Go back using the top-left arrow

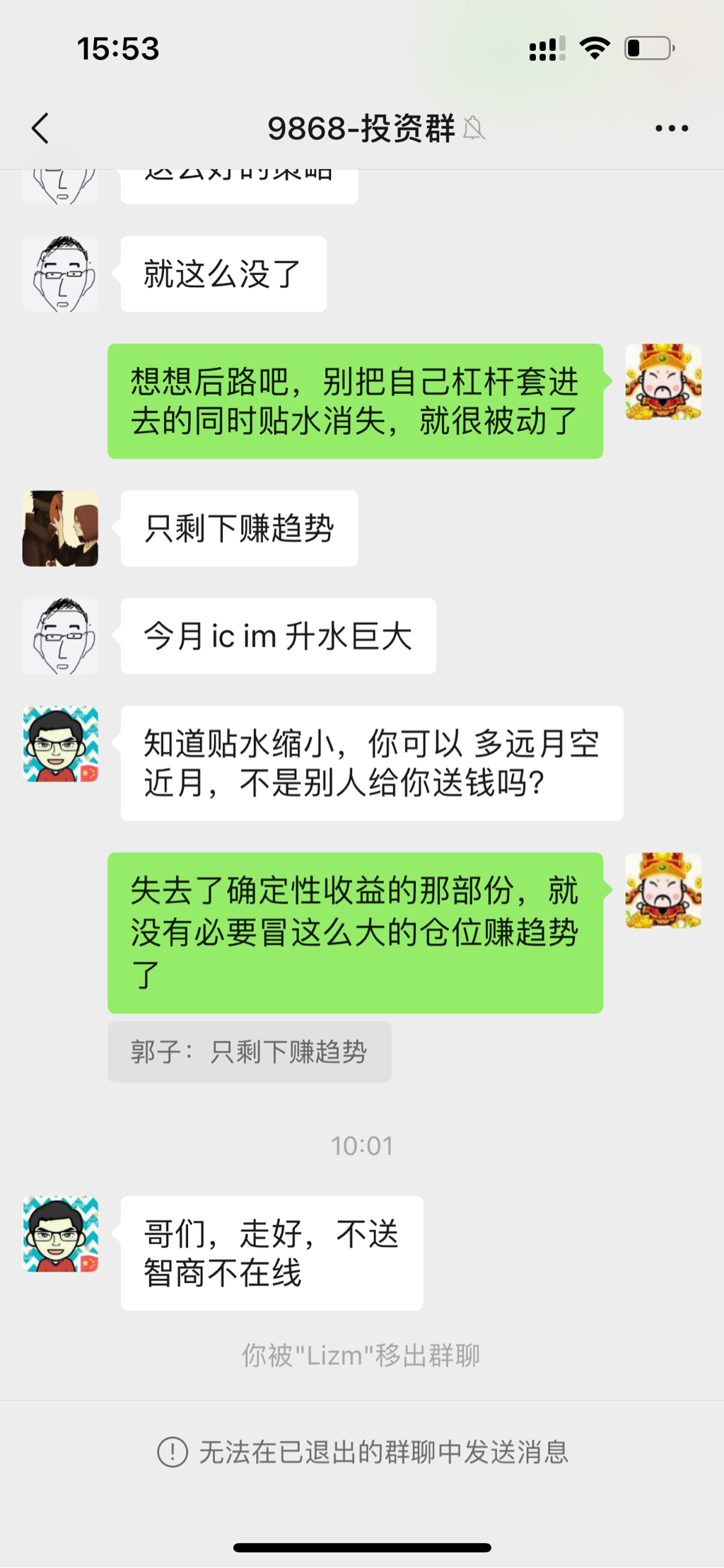[x=40, y=129]
